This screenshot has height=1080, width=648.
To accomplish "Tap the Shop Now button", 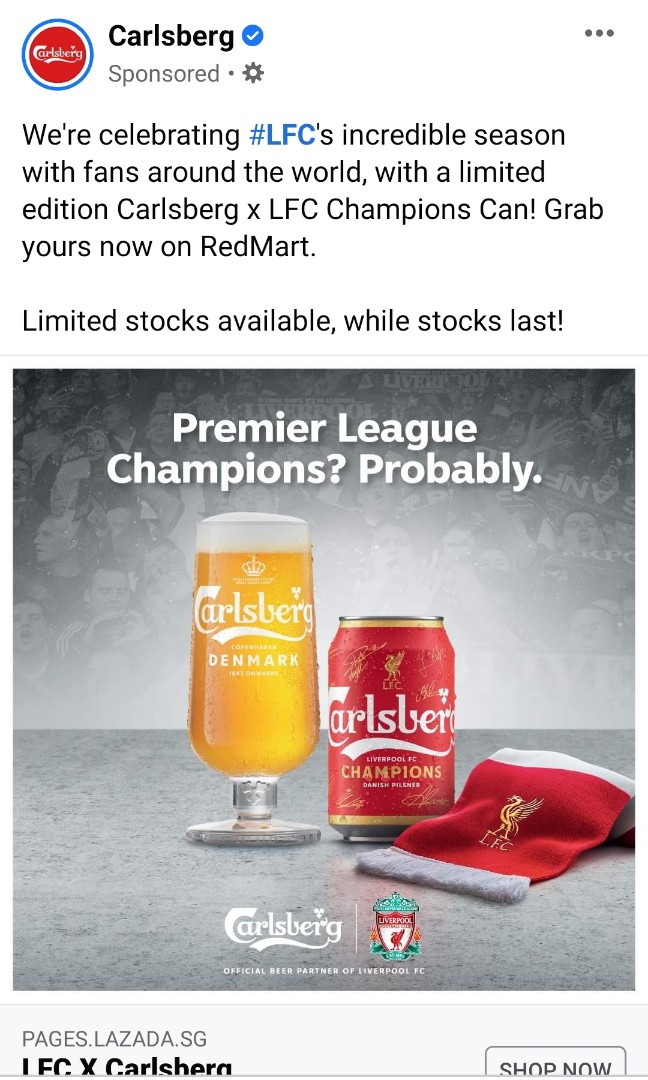I will [555, 1066].
